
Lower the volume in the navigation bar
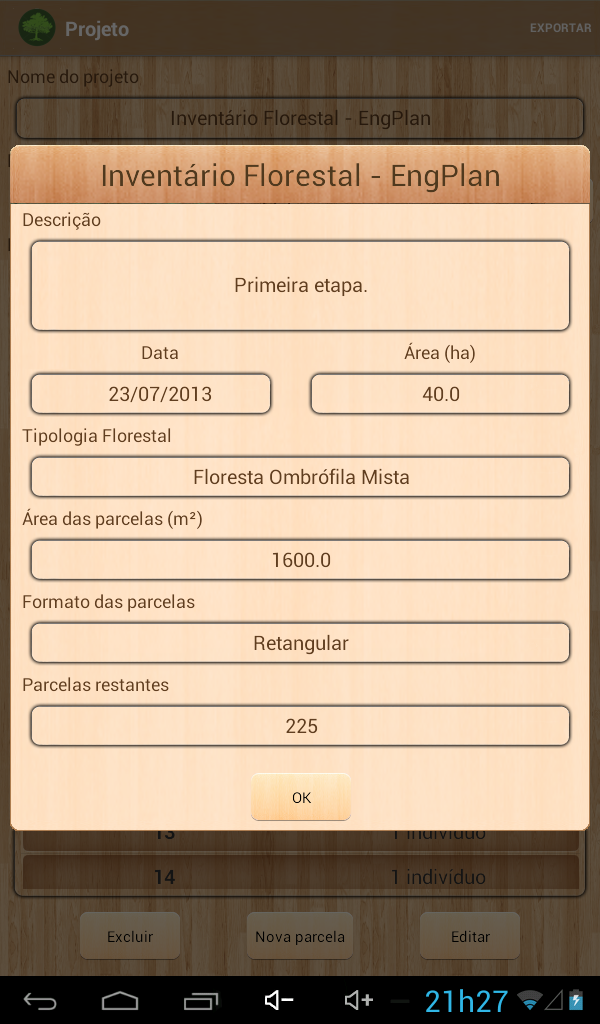(278, 1000)
